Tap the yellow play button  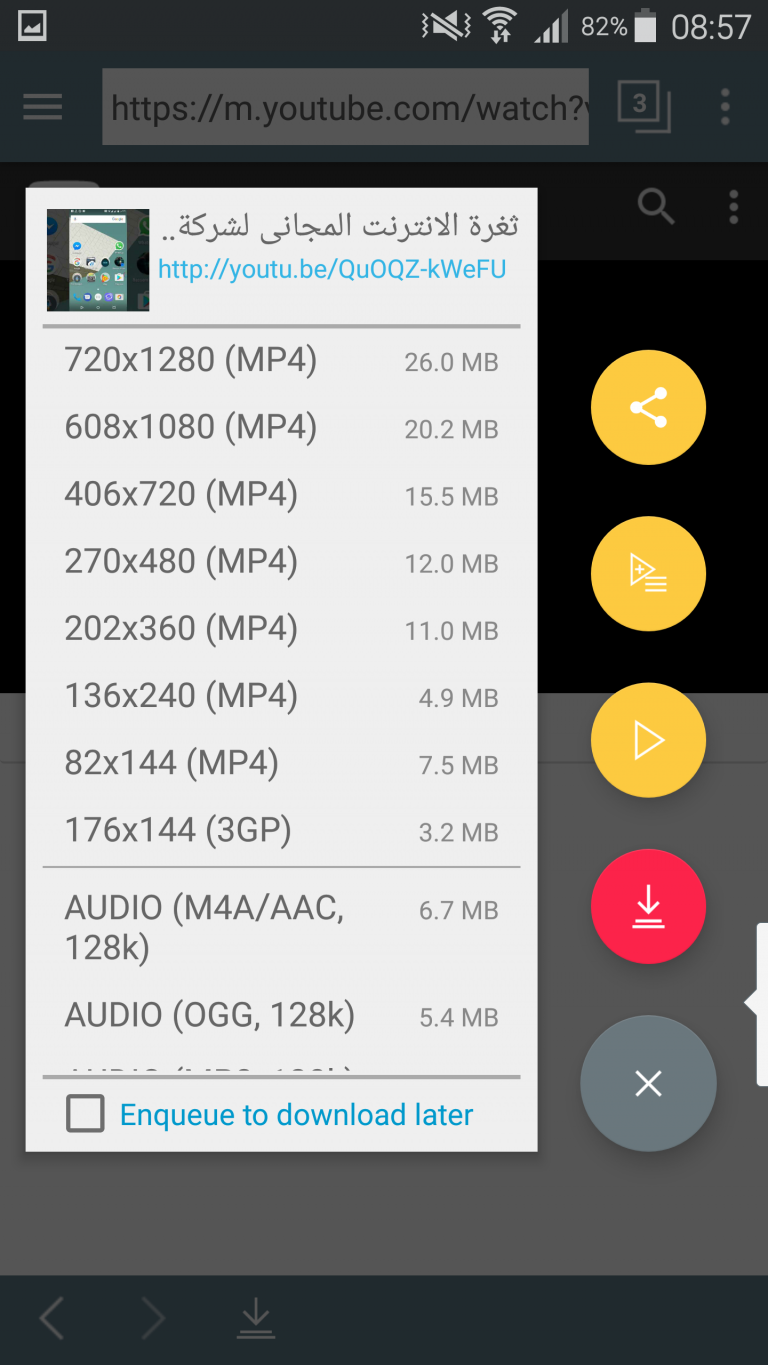648,740
